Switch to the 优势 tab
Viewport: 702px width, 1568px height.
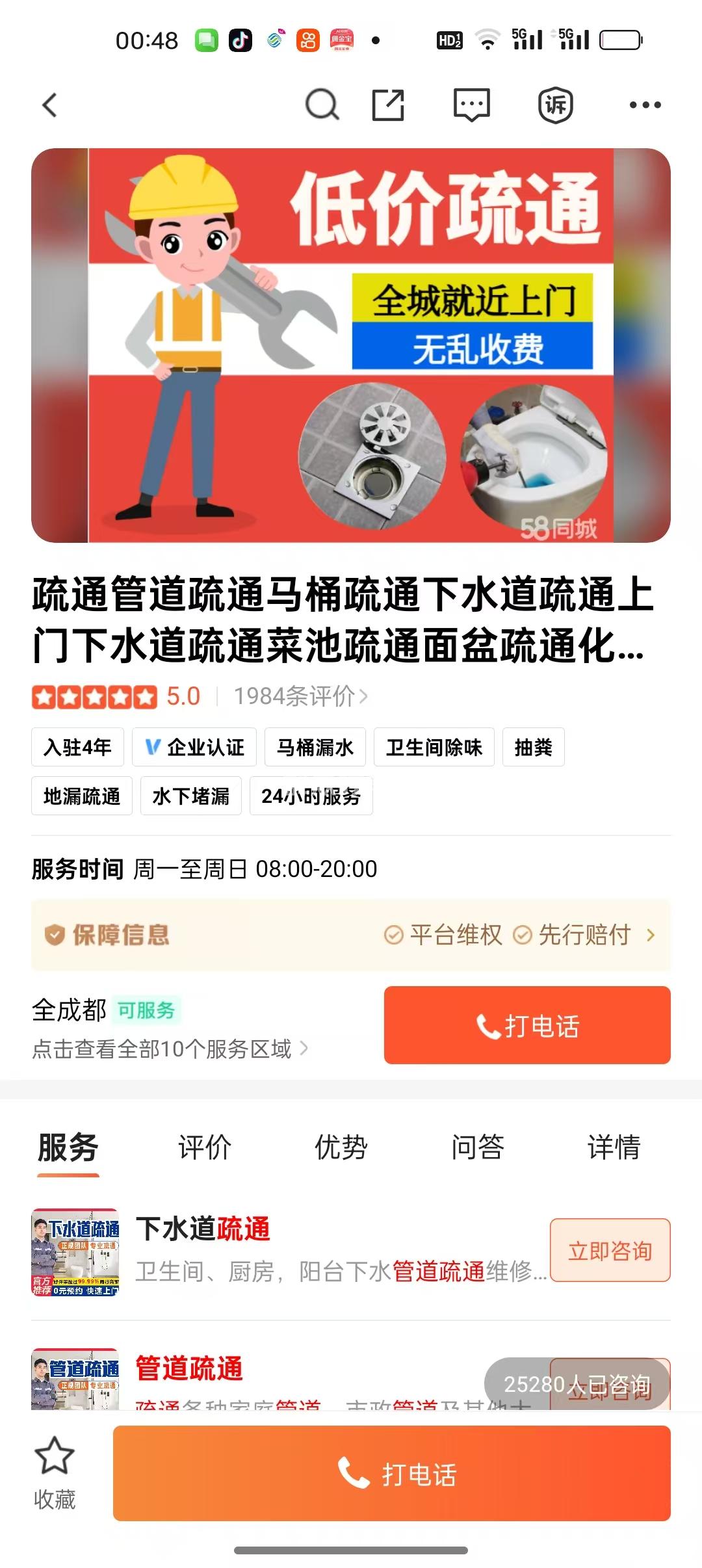[341, 1147]
